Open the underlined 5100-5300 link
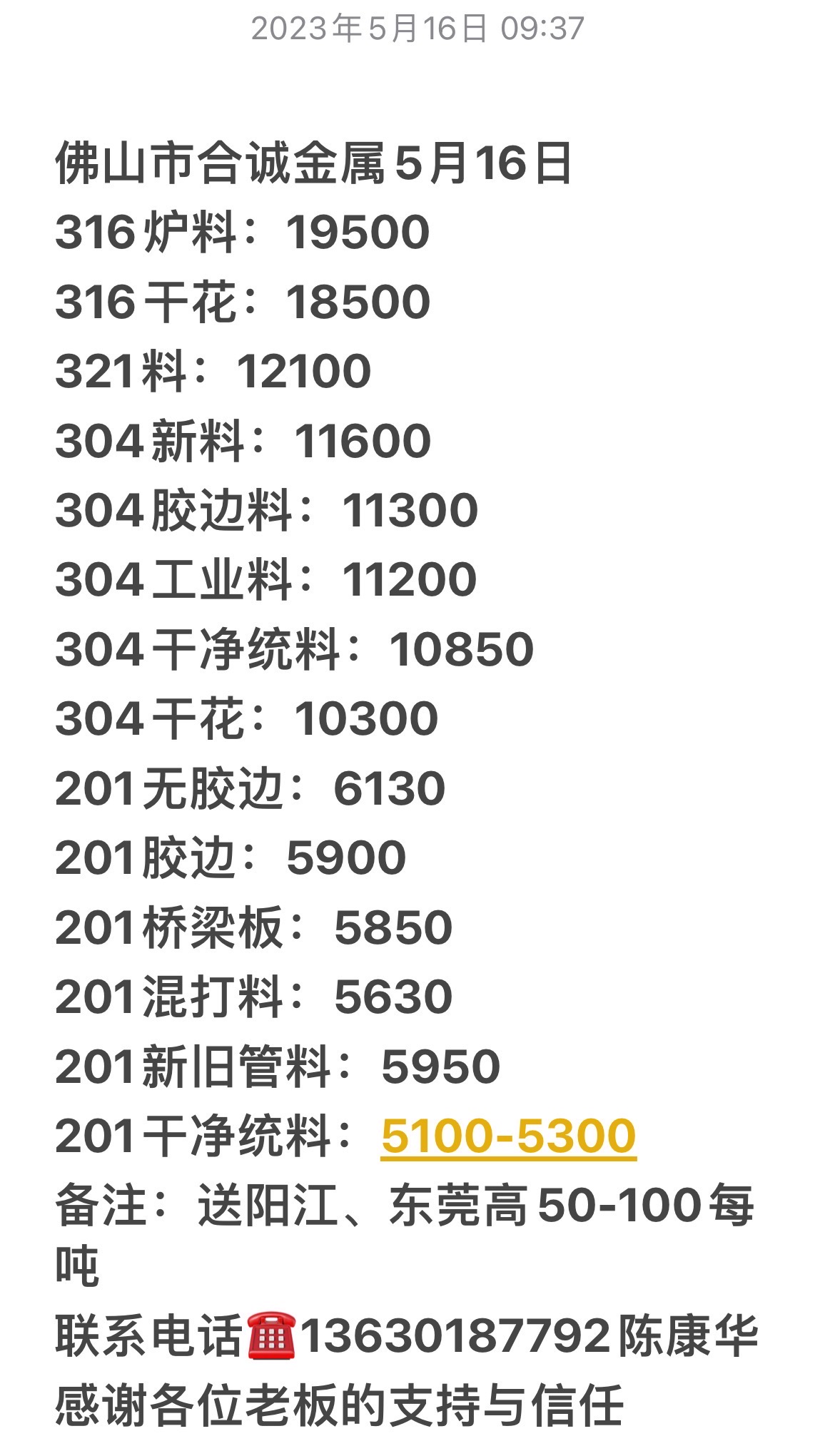 point(508,1135)
